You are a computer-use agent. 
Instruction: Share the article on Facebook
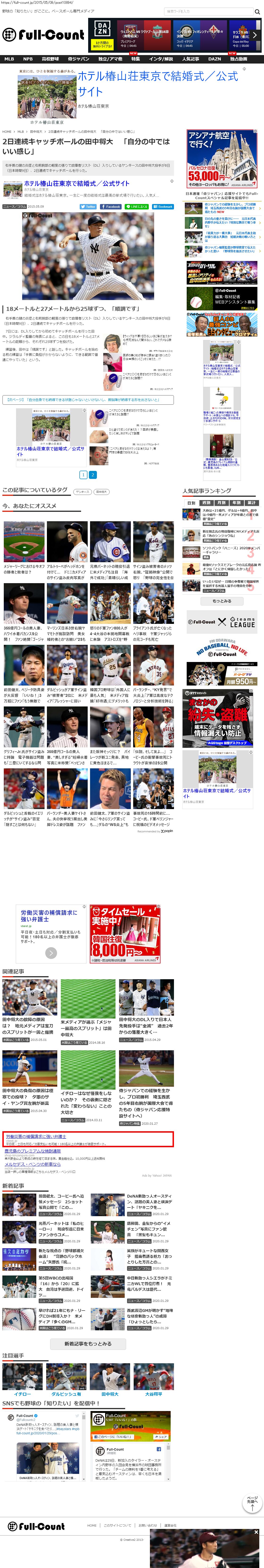pos(111,207)
